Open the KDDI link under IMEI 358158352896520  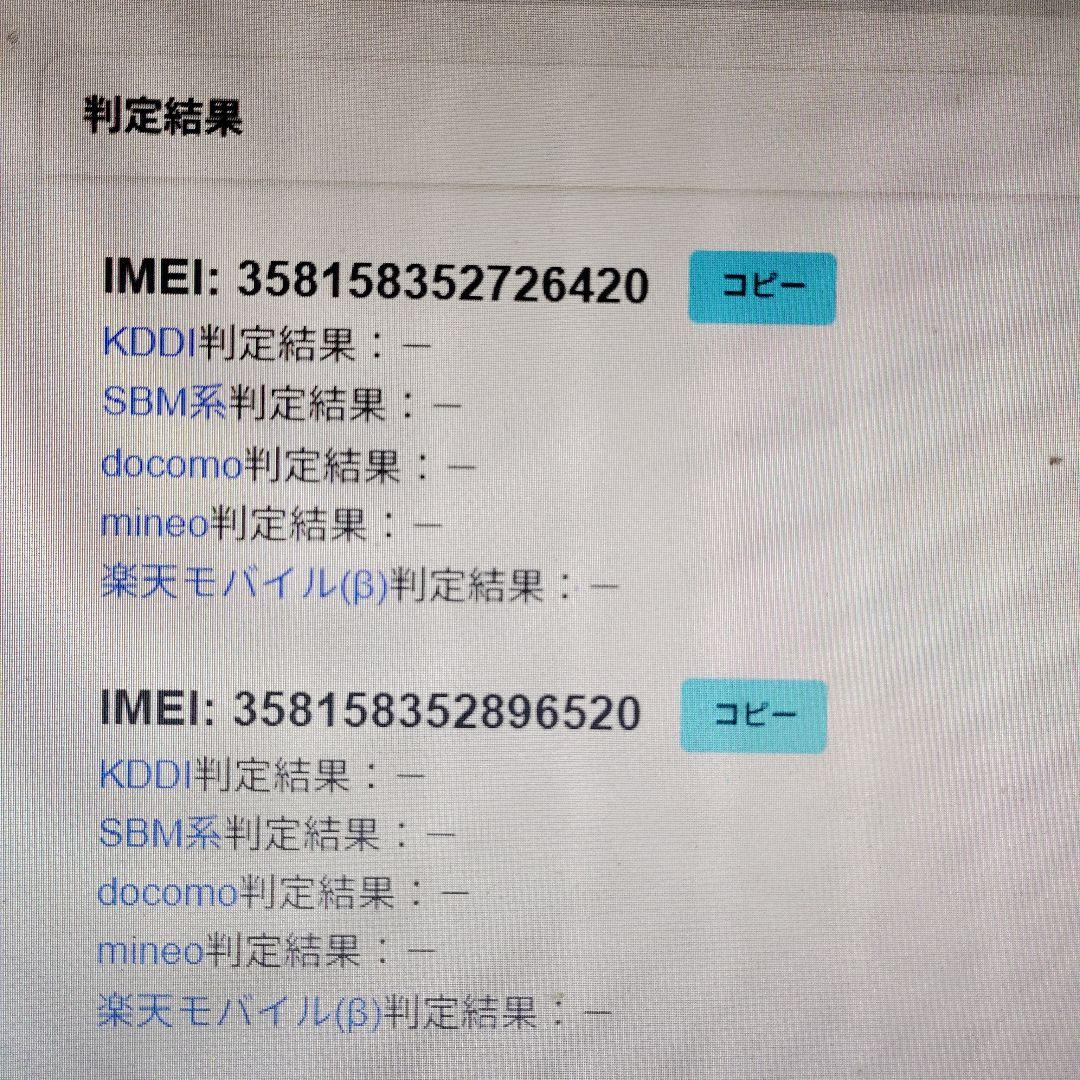click(x=147, y=773)
